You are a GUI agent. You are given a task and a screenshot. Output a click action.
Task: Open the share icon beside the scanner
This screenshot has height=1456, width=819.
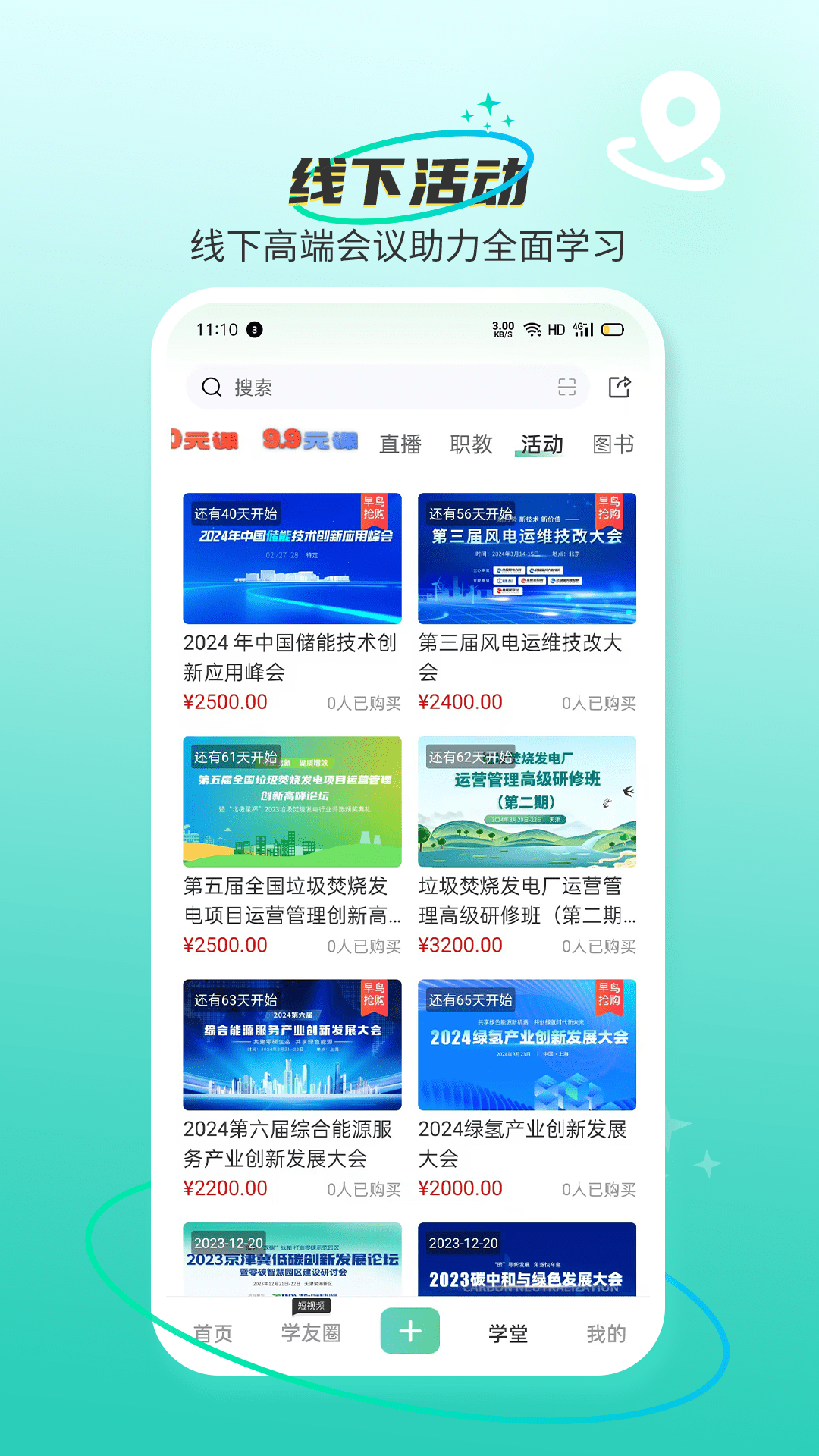[x=620, y=388]
